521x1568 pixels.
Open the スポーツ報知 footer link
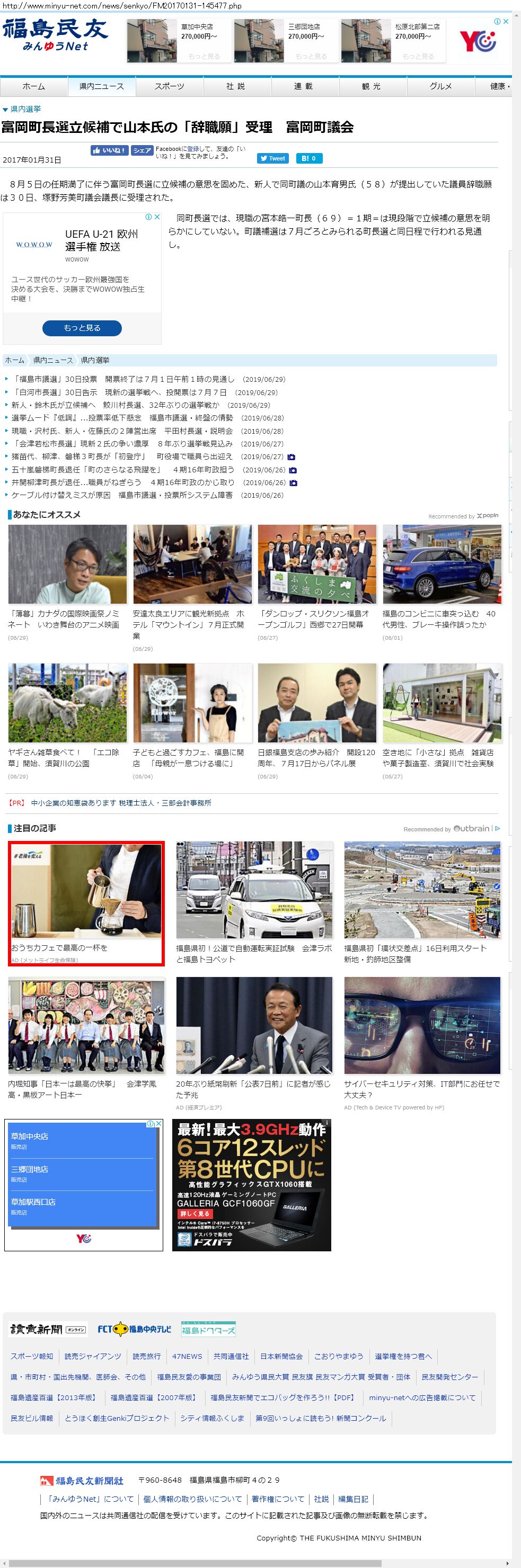coord(32,1356)
